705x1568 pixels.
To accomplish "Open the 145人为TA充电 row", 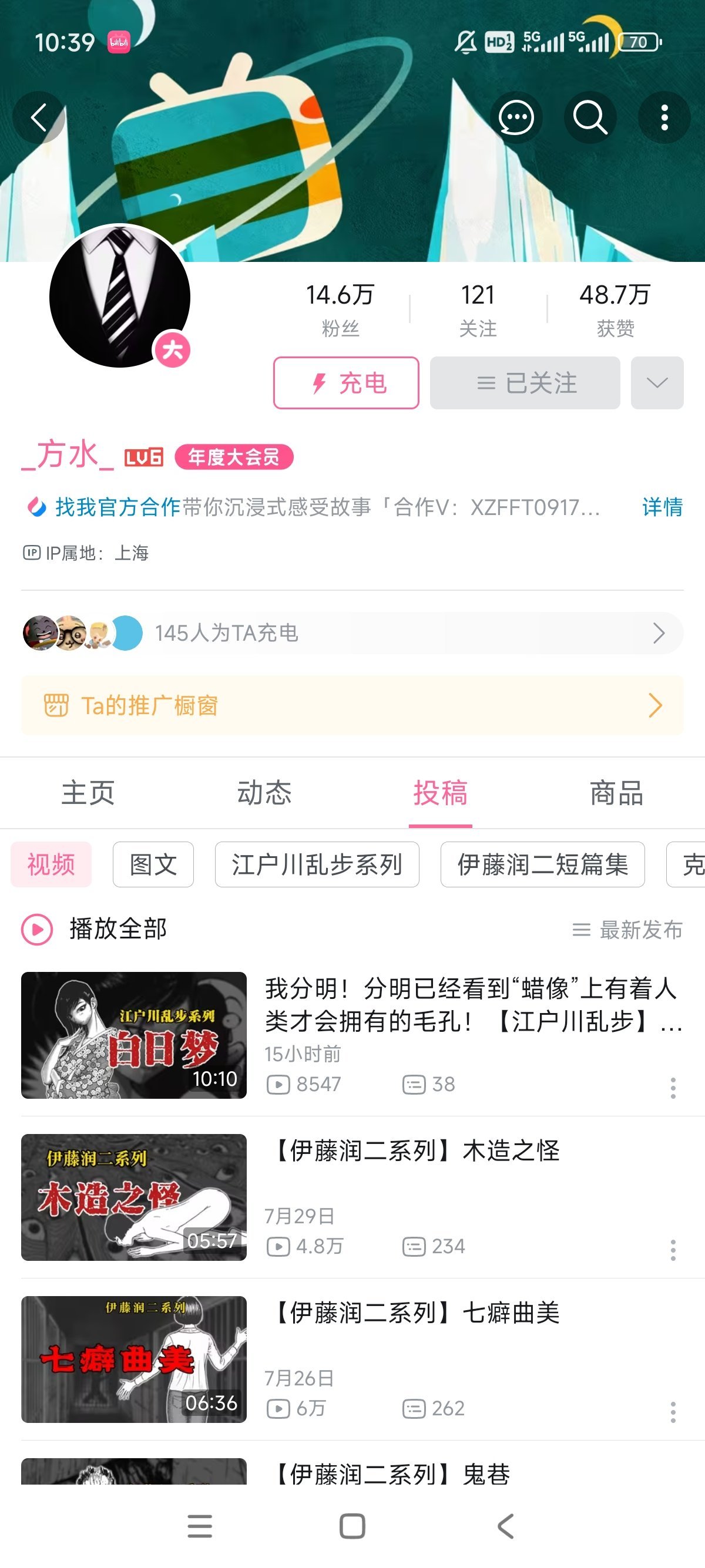I will point(352,633).
